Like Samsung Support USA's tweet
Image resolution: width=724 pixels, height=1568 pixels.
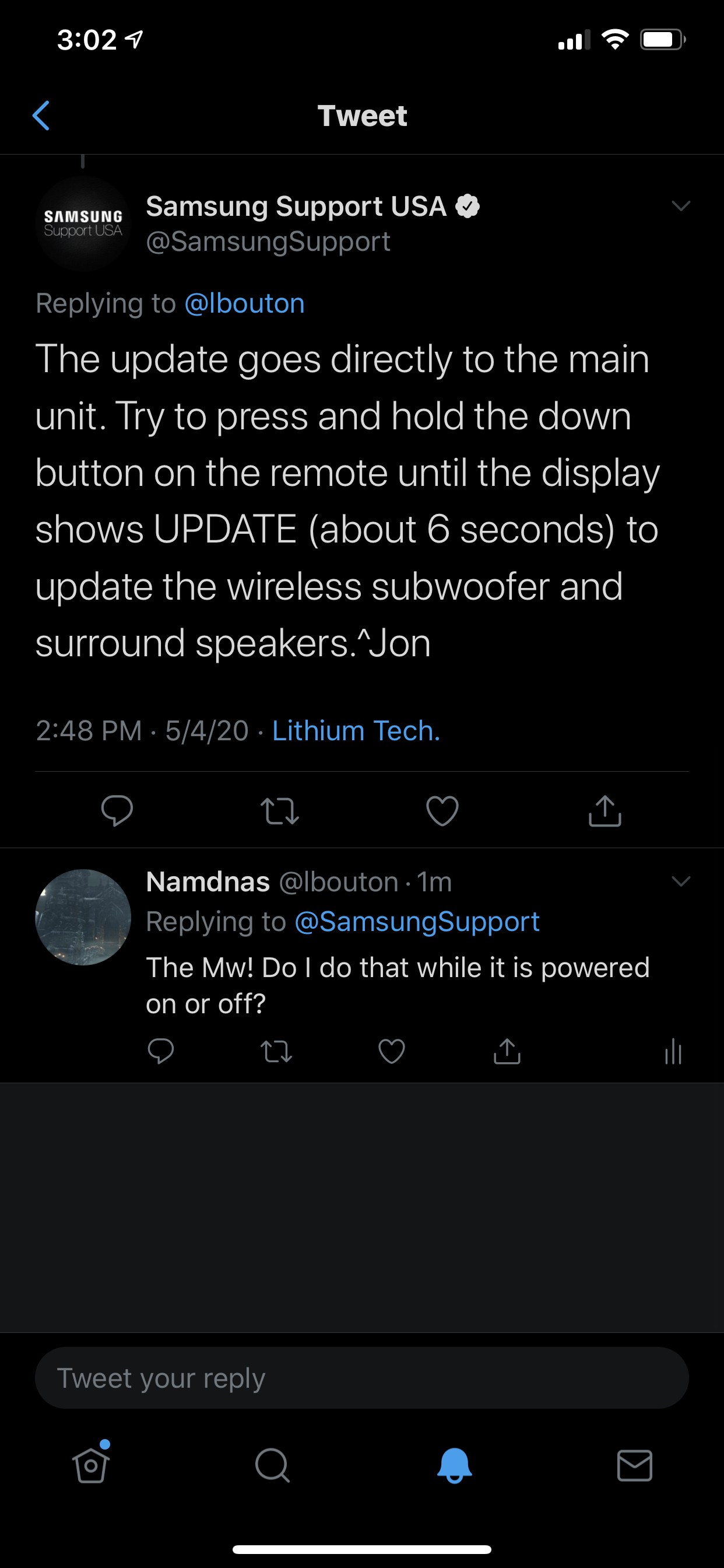tap(442, 810)
